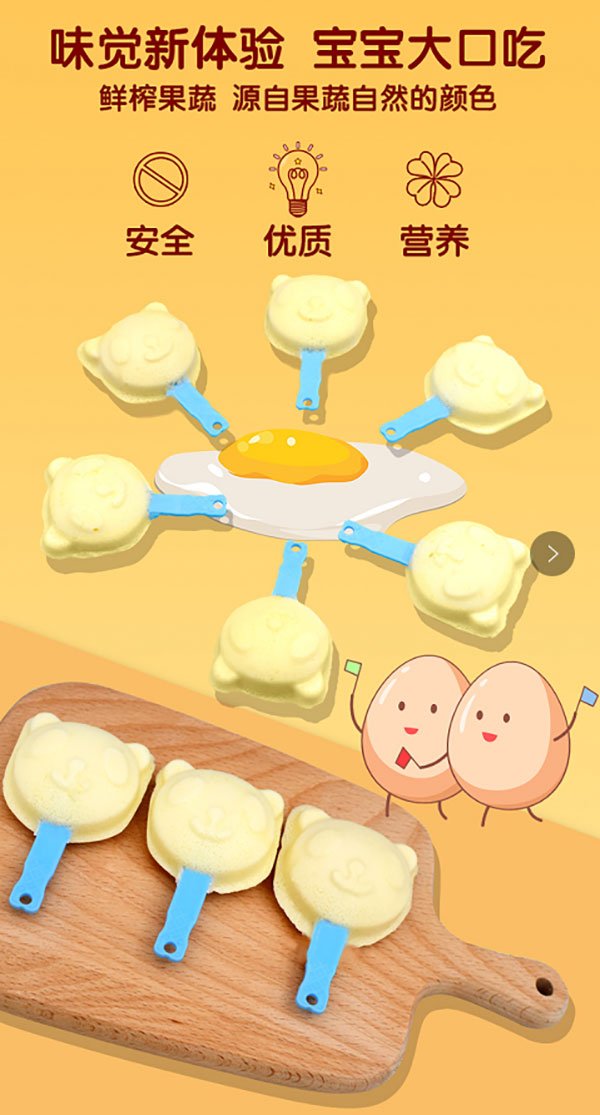Show the next product image
Screen dimensions: 600x1115
coord(552,553)
